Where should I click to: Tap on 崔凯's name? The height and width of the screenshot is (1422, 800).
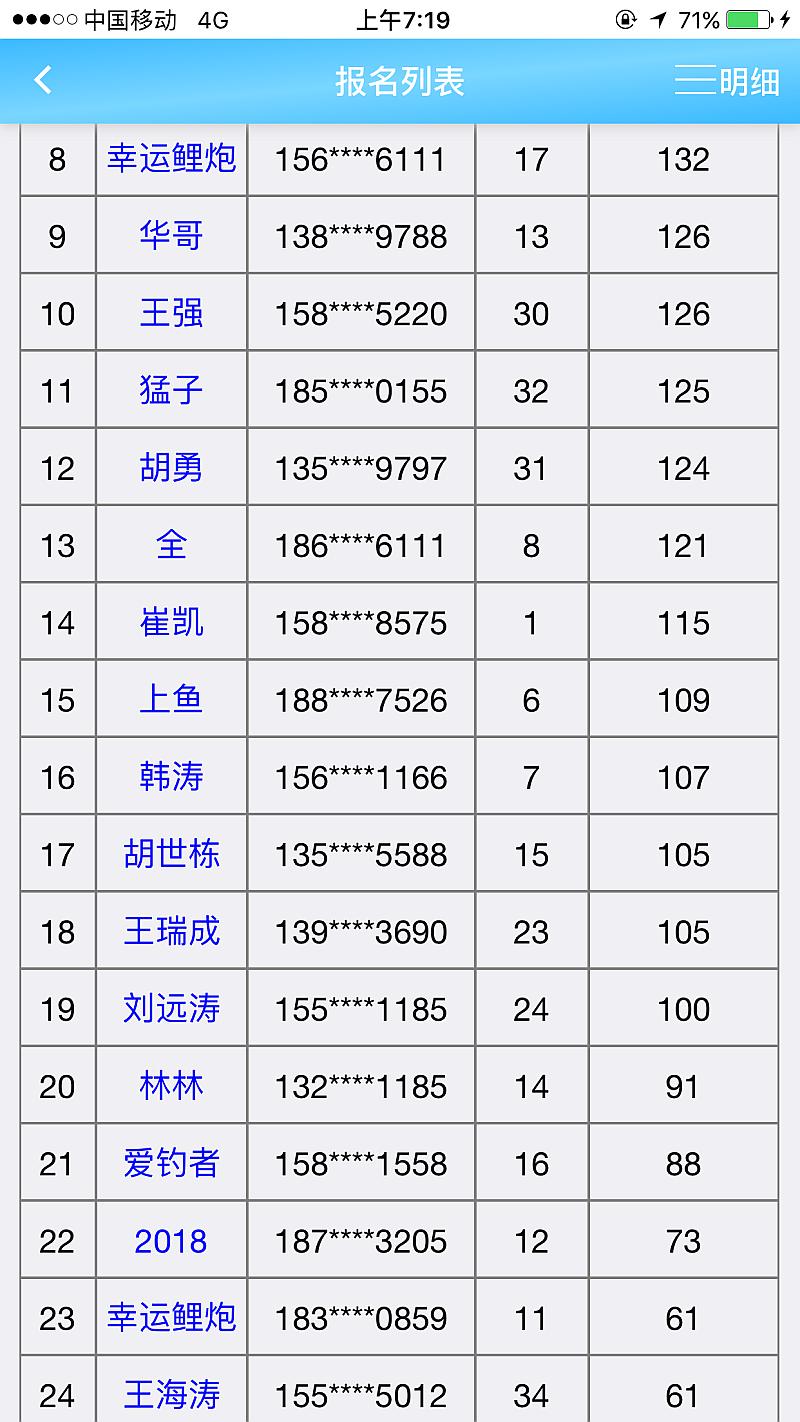coord(171,622)
